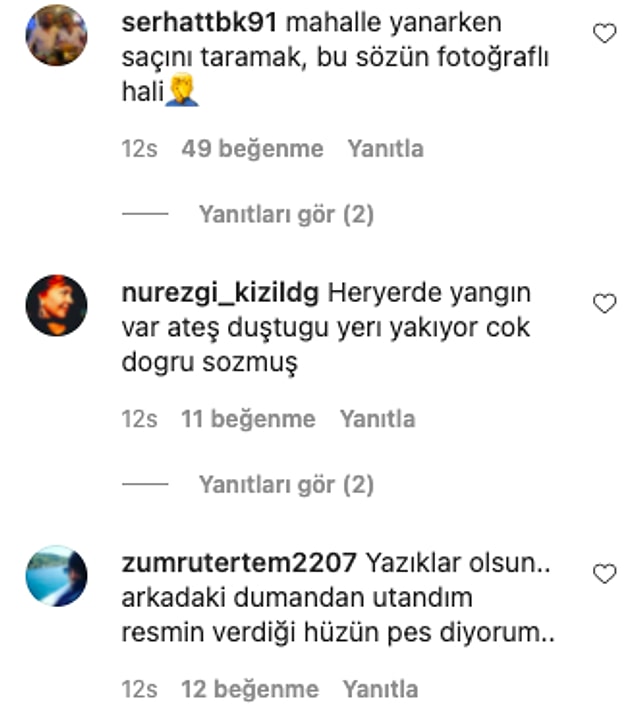Expand replies under serhattbk91's comment
Image resolution: width=635 pixels, height=724 pixels.
[x=285, y=214]
